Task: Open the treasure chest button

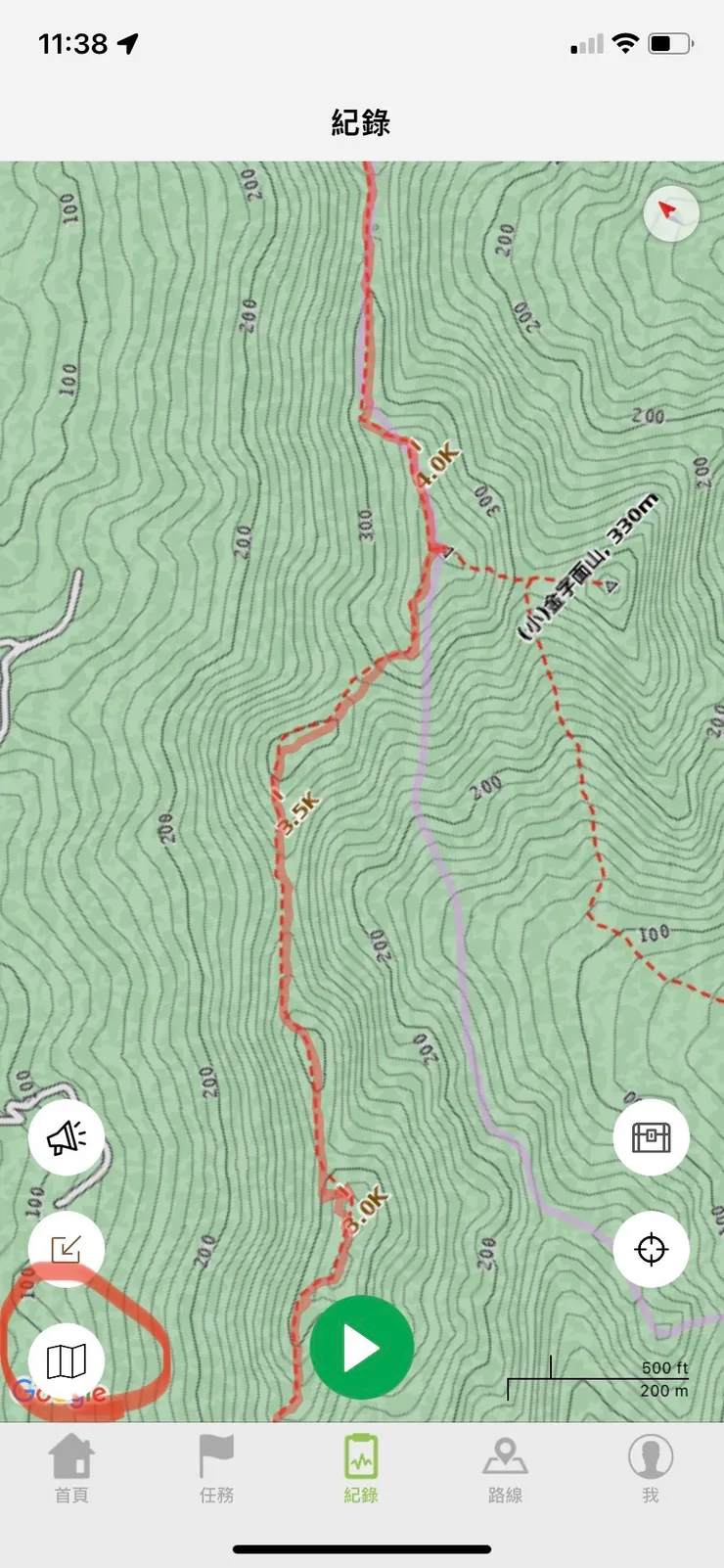Action: [x=651, y=1137]
